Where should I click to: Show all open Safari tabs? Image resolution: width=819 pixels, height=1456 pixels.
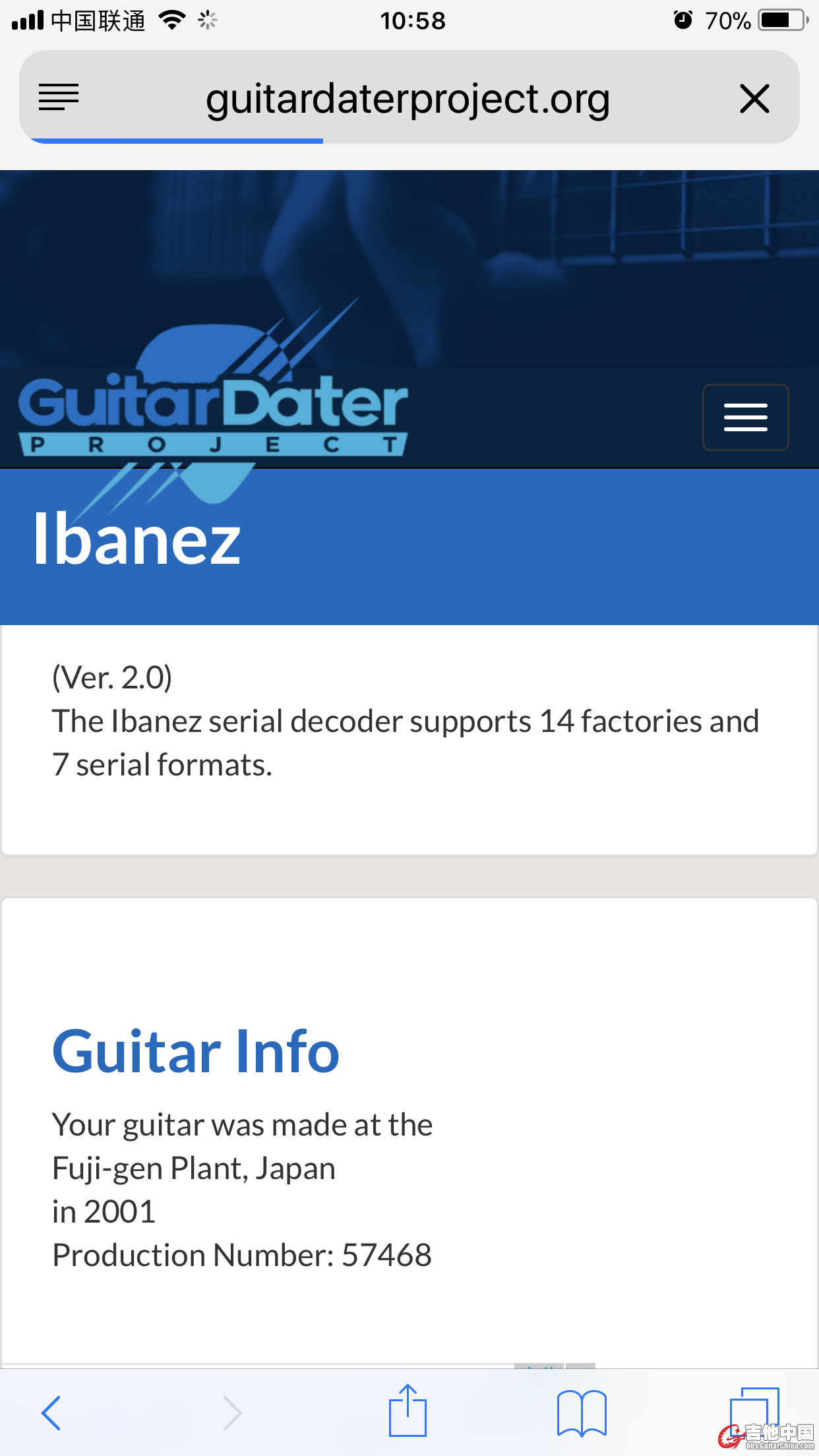753,1411
